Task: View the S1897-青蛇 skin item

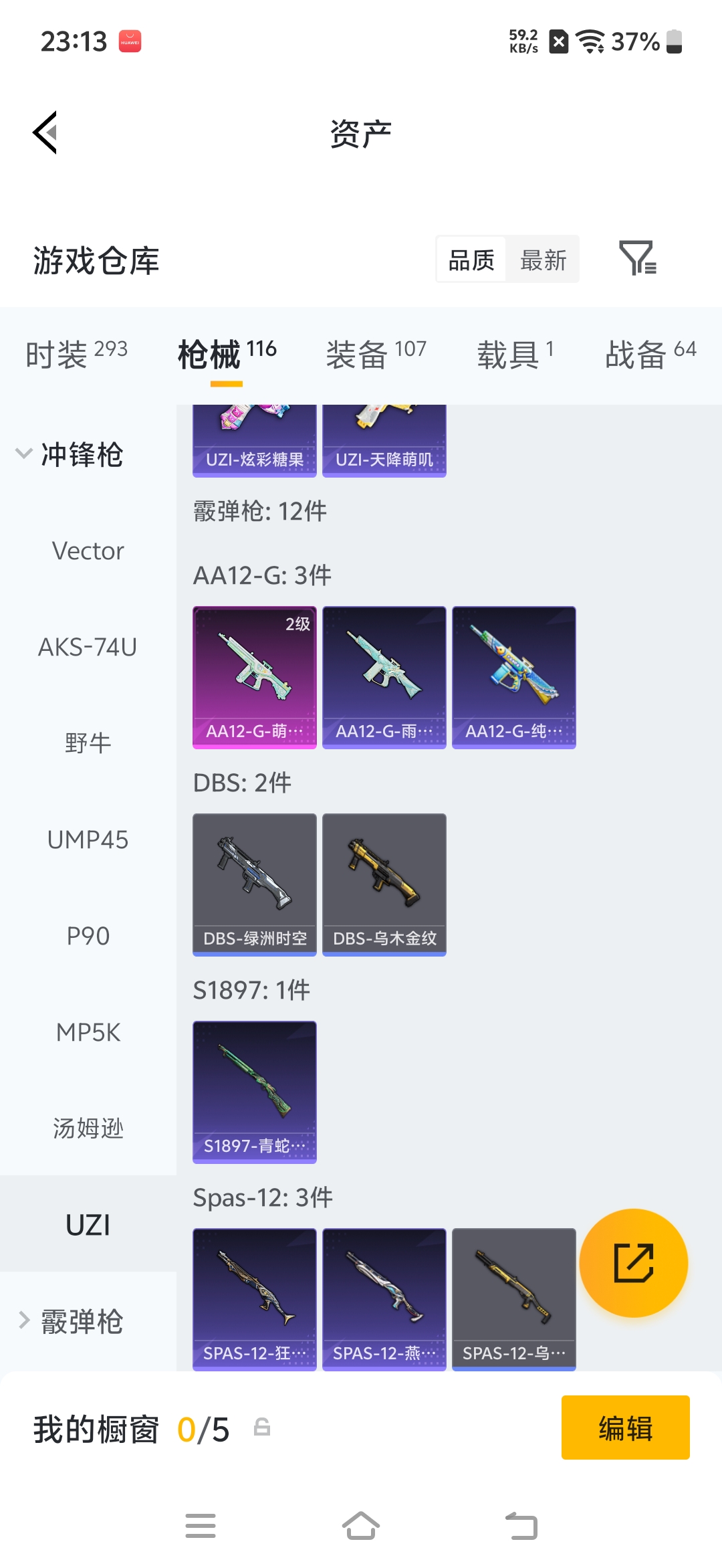Action: tap(254, 1092)
